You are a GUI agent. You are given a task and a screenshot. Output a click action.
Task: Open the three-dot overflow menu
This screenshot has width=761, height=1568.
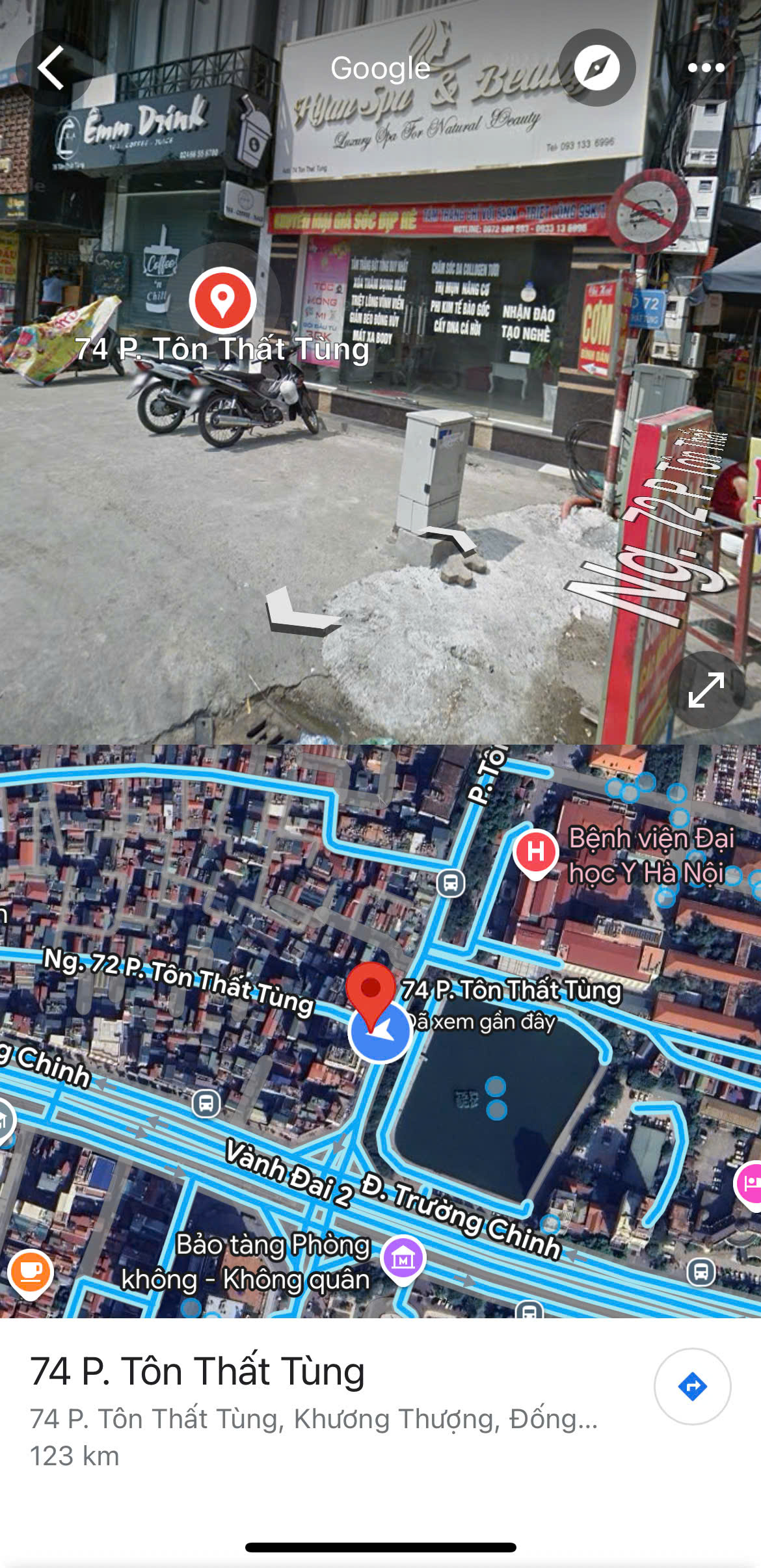point(706,68)
